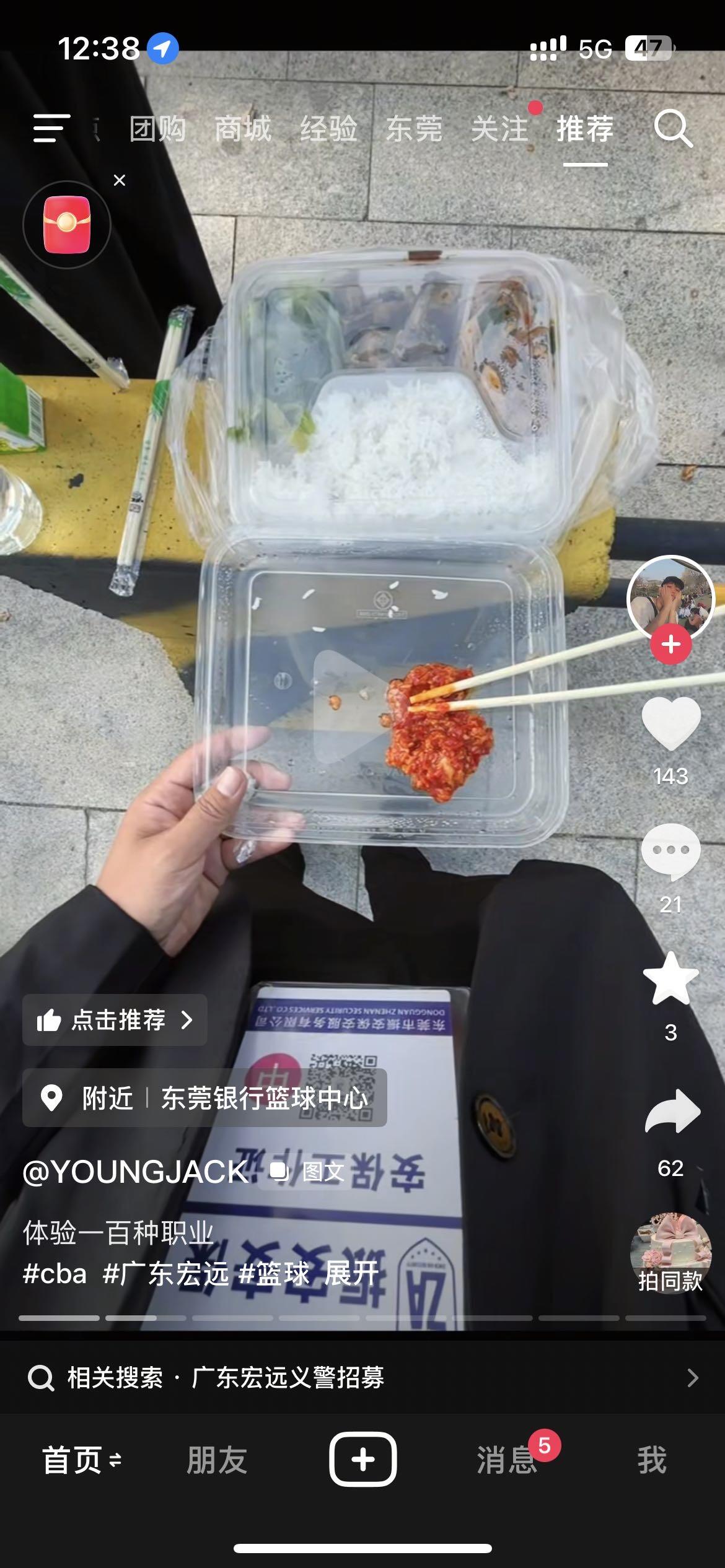Image resolution: width=725 pixels, height=1568 pixels.
Task: Open the 消息 messages tab
Action: (x=507, y=1460)
